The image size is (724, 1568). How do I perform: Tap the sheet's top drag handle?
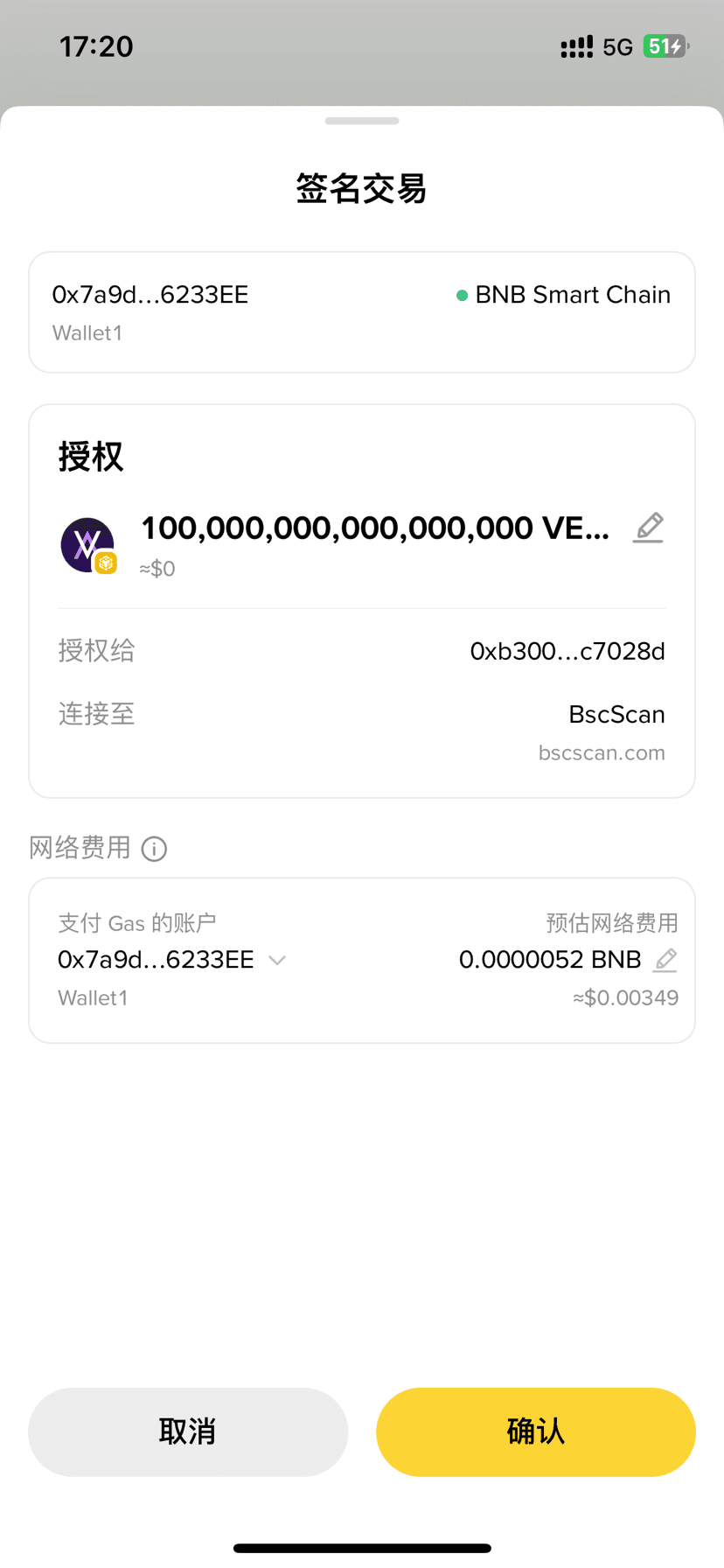362,121
